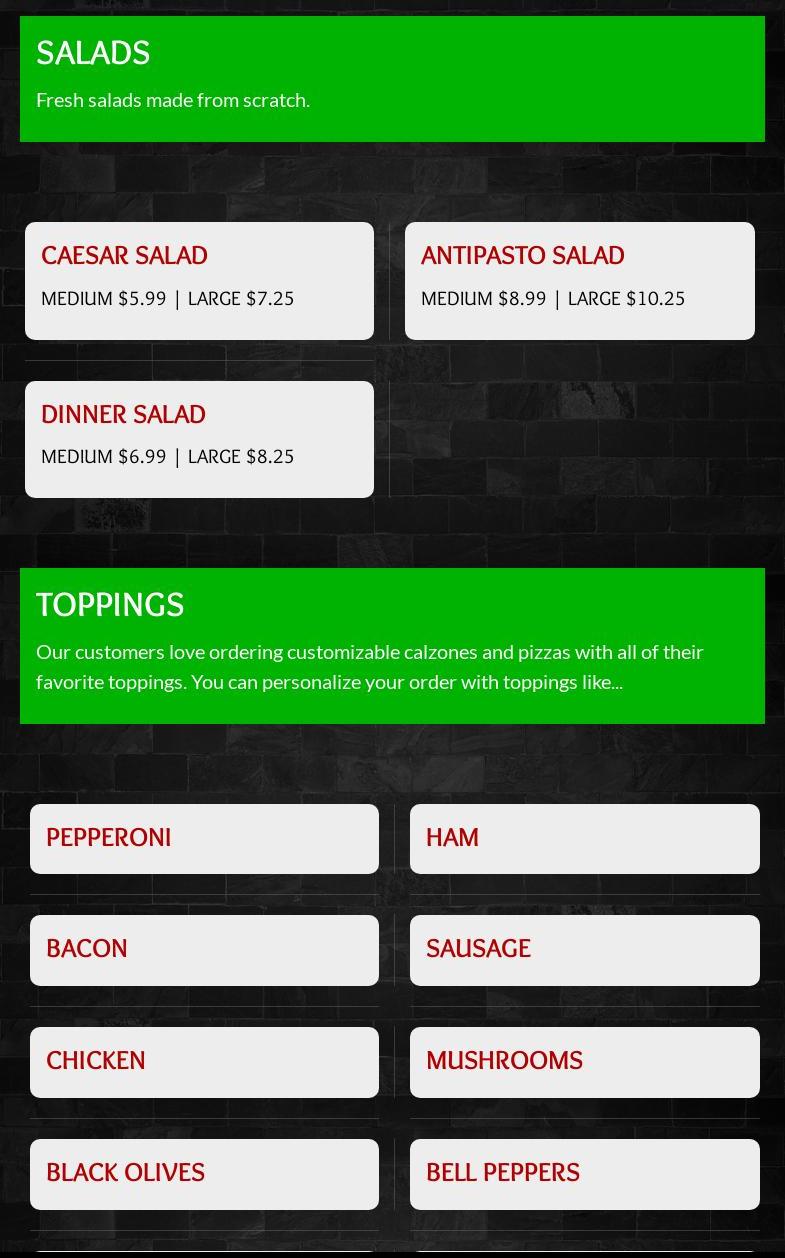Image resolution: width=785 pixels, height=1258 pixels.
Task: Select the Mushrooms topping
Action: pos(584,1061)
